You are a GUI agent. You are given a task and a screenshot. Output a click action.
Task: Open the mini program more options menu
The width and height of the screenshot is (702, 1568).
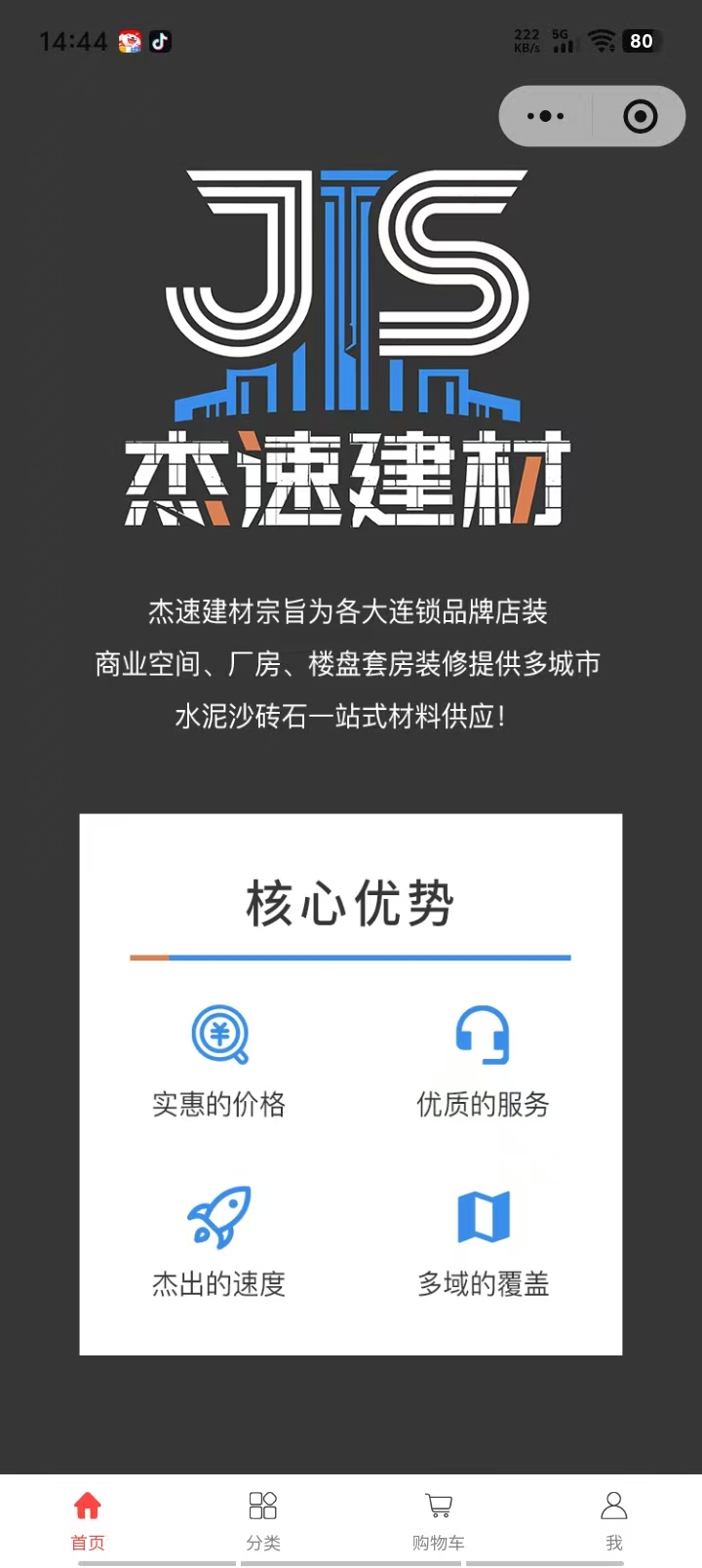545,116
